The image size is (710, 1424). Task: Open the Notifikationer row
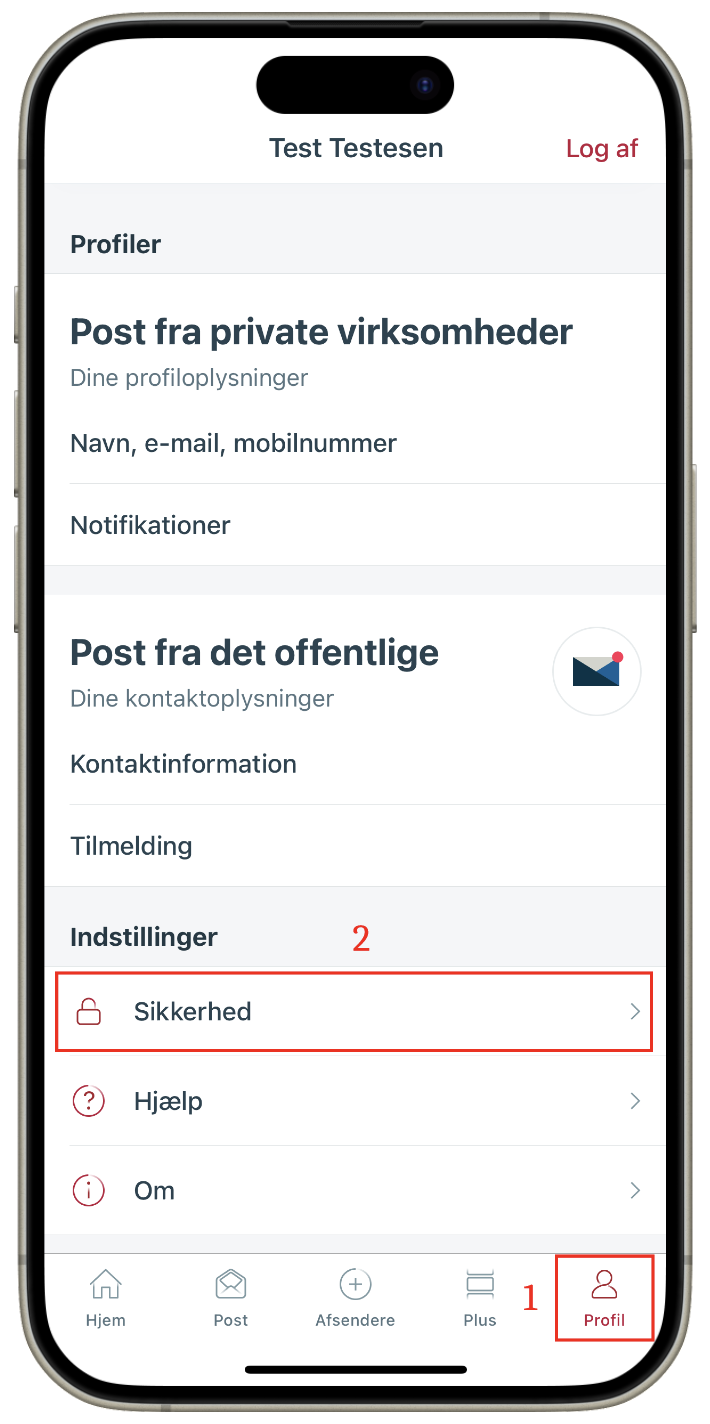(355, 525)
